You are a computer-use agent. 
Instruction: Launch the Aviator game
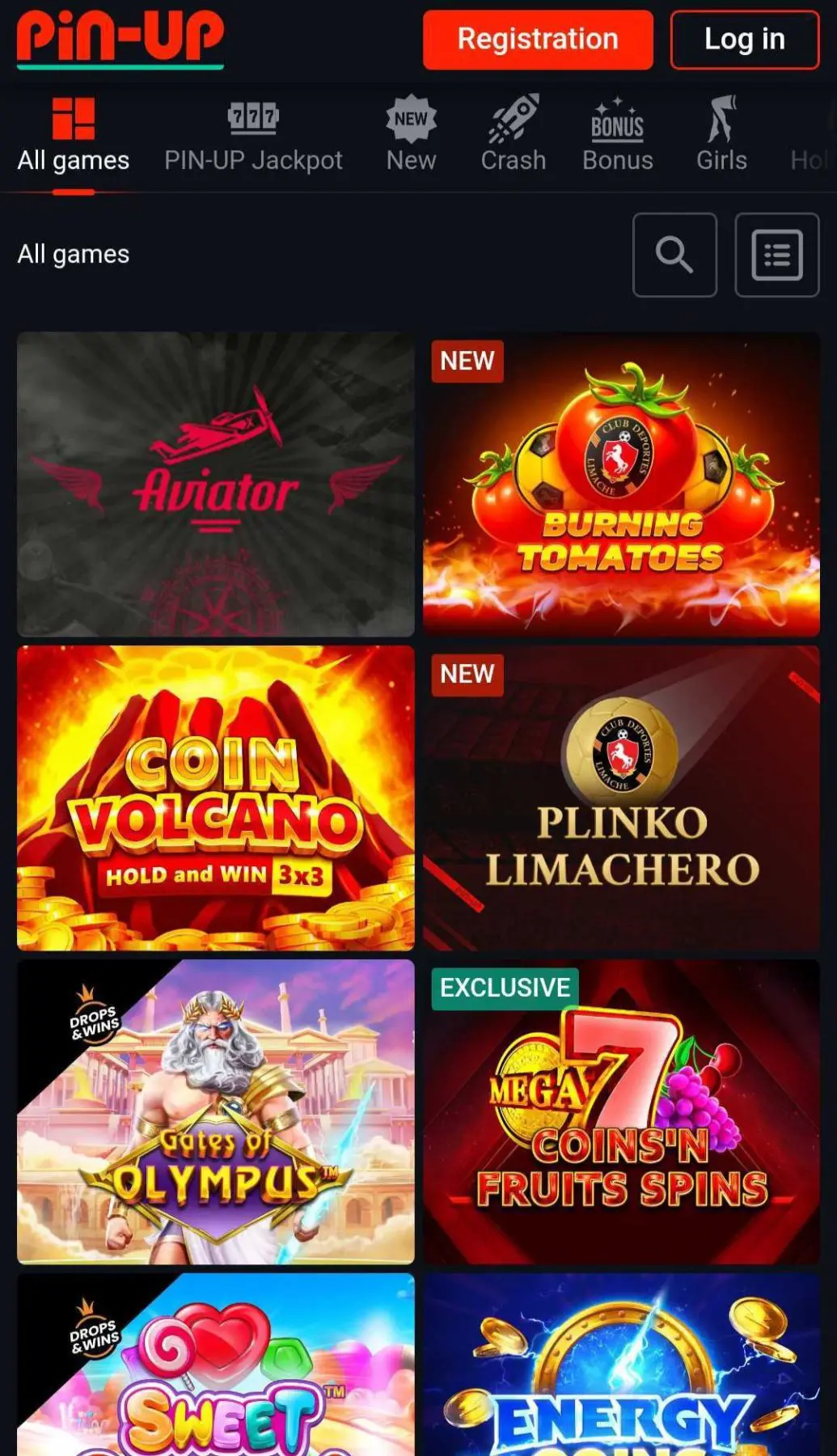(x=216, y=484)
